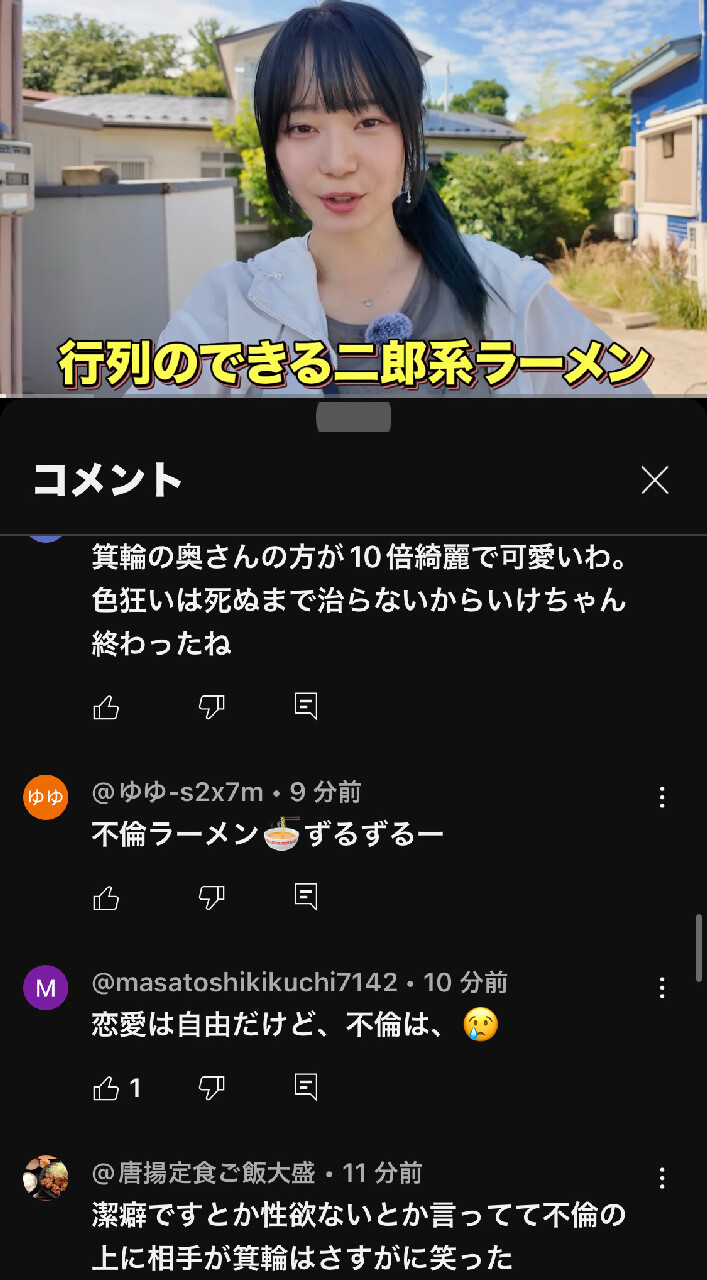Dislike the comment by @ゆゆ-s2x7m
The image size is (707, 1280).
coord(211,897)
